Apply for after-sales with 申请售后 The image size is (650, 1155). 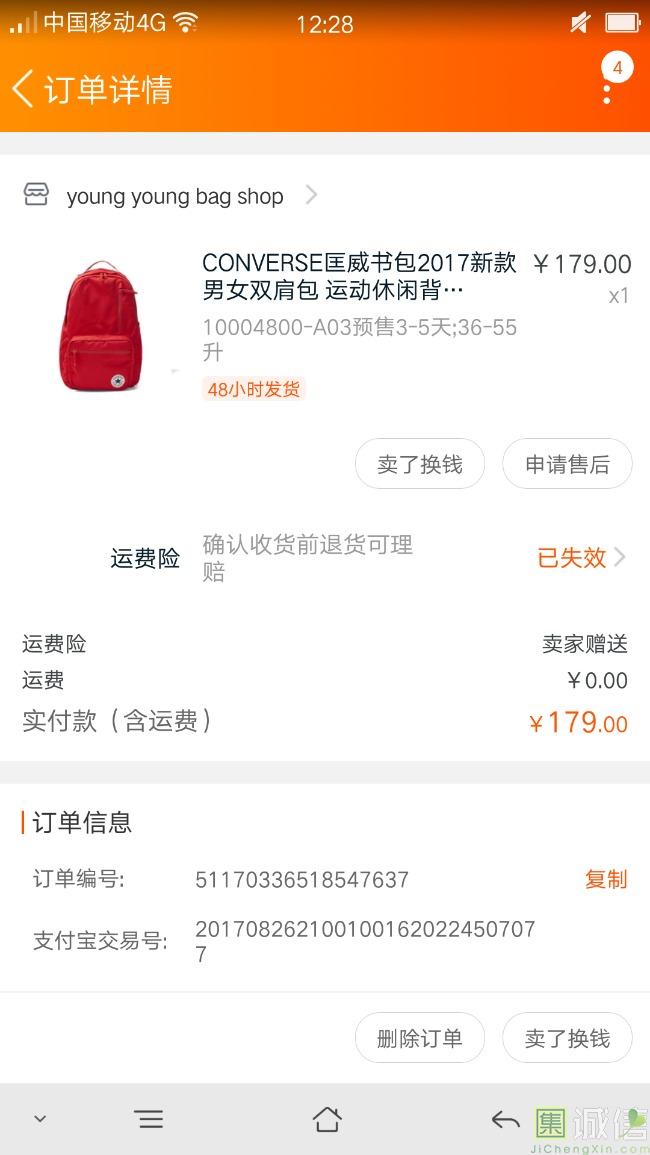click(567, 464)
